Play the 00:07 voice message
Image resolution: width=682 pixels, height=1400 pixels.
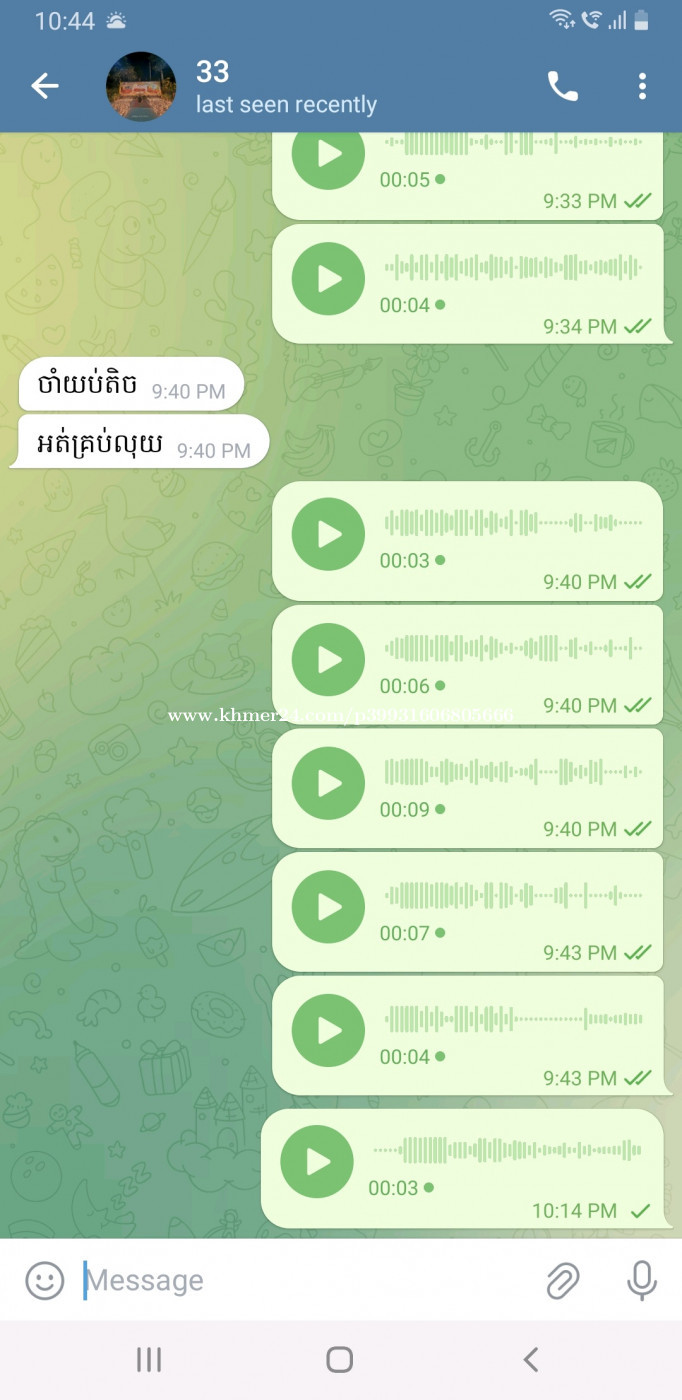tap(329, 907)
